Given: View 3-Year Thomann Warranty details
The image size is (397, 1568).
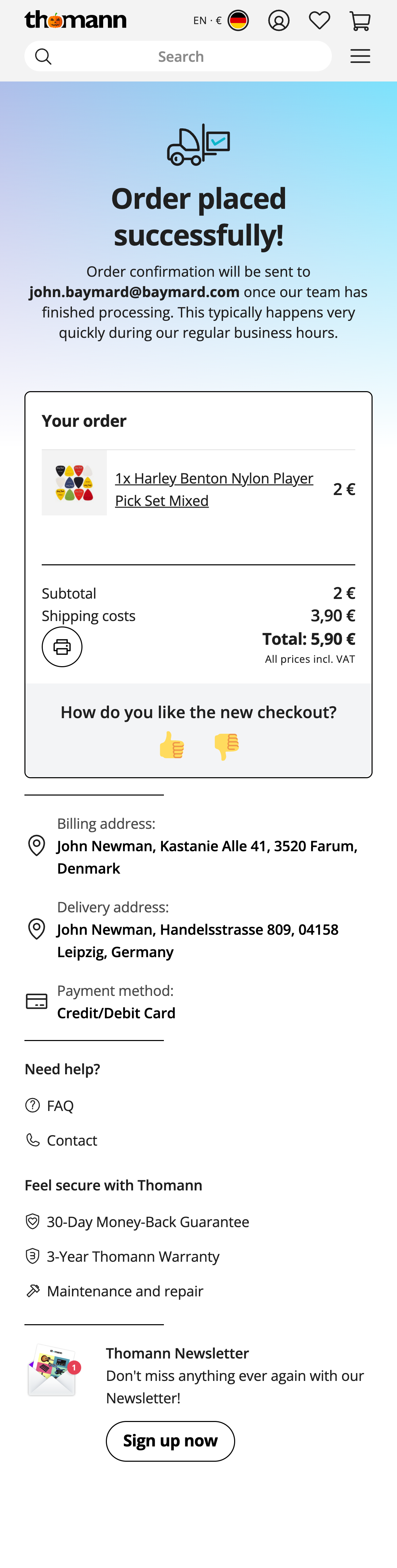Looking at the screenshot, I should point(133,1256).
